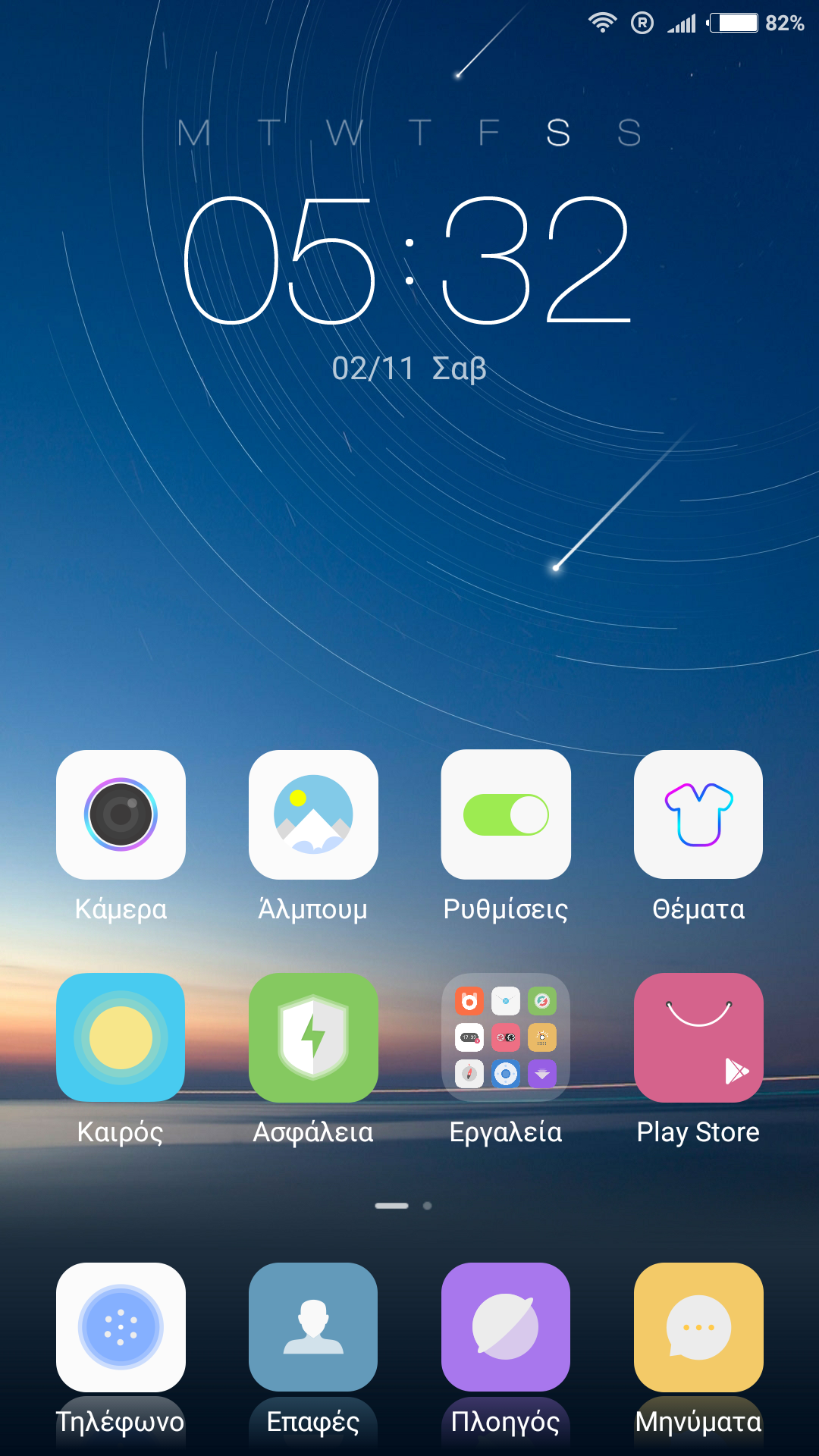The width and height of the screenshot is (819, 1456).
Task: Open the Ασφάλεια security app
Action: 313,1037
